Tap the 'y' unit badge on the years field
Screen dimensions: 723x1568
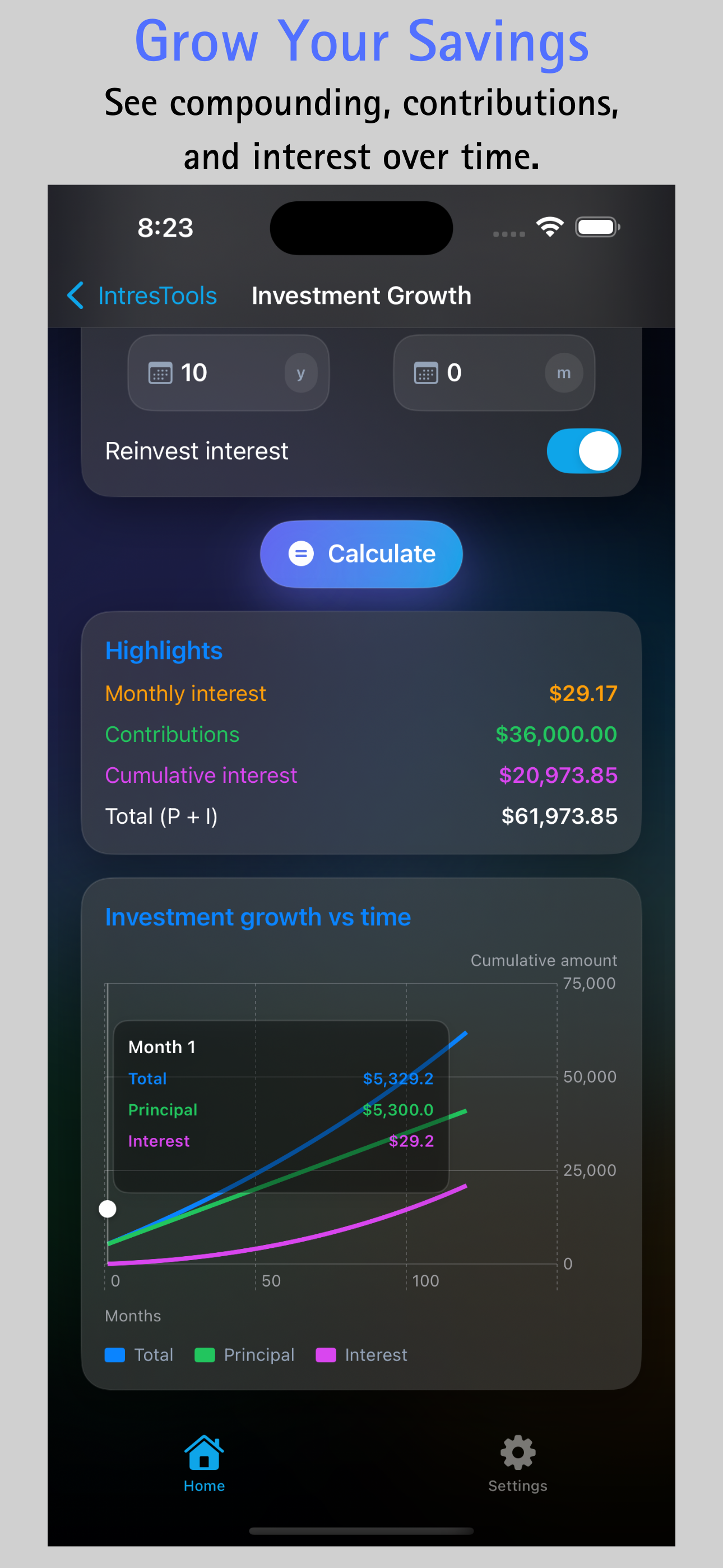pos(300,373)
